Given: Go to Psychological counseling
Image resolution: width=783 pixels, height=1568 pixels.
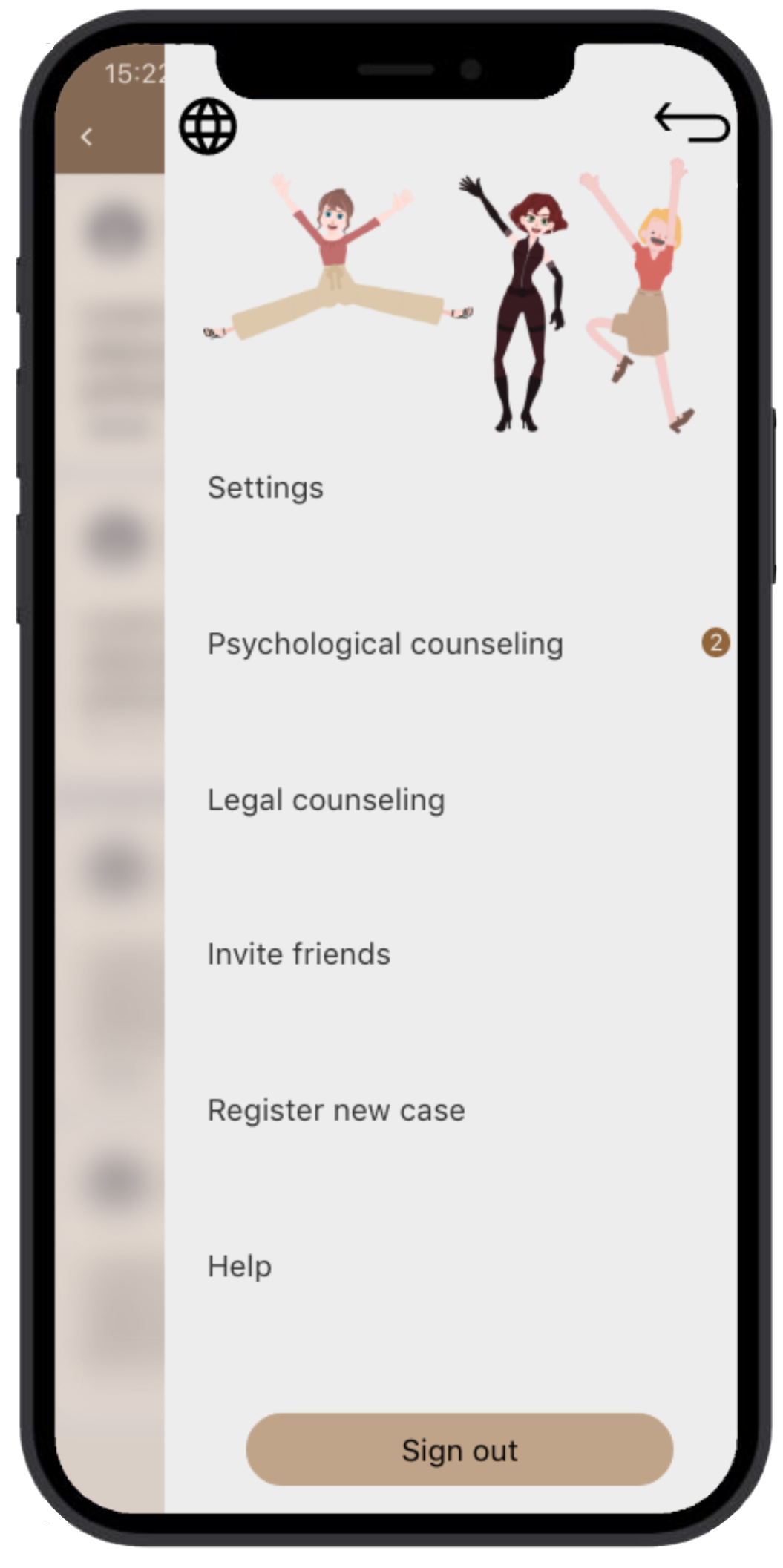Looking at the screenshot, I should (x=385, y=644).
